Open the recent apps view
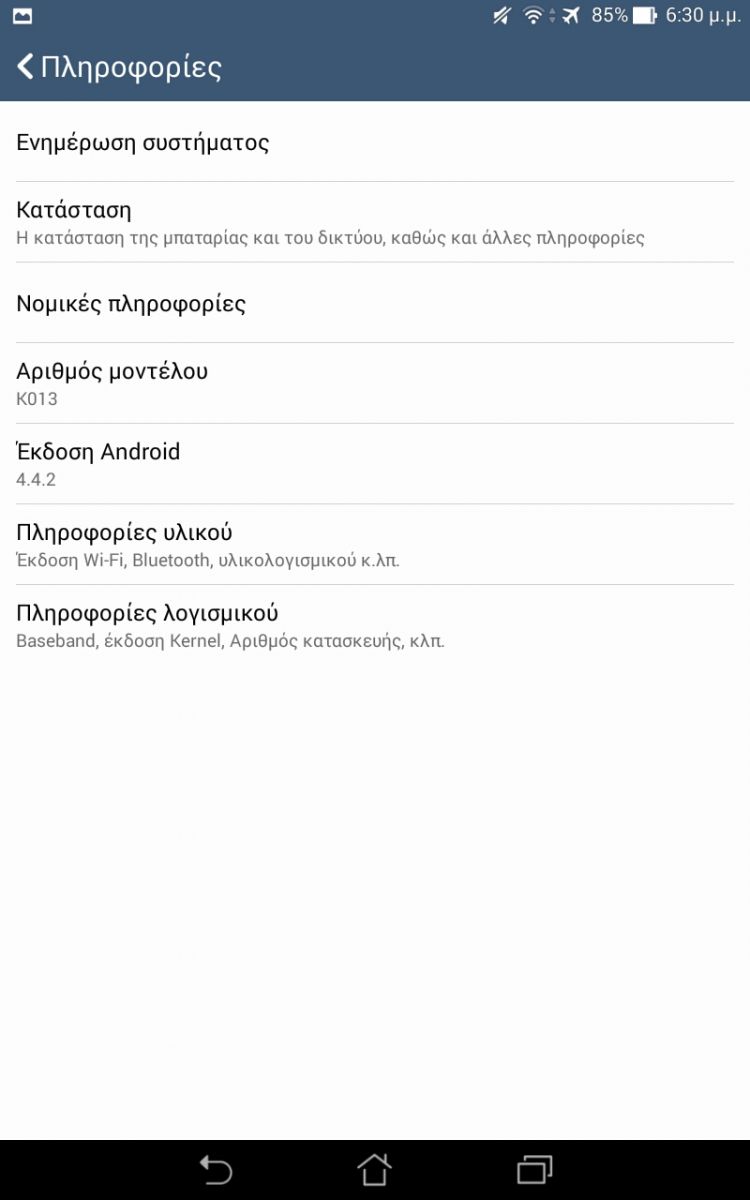Image resolution: width=750 pixels, height=1200 pixels. coord(534,1169)
